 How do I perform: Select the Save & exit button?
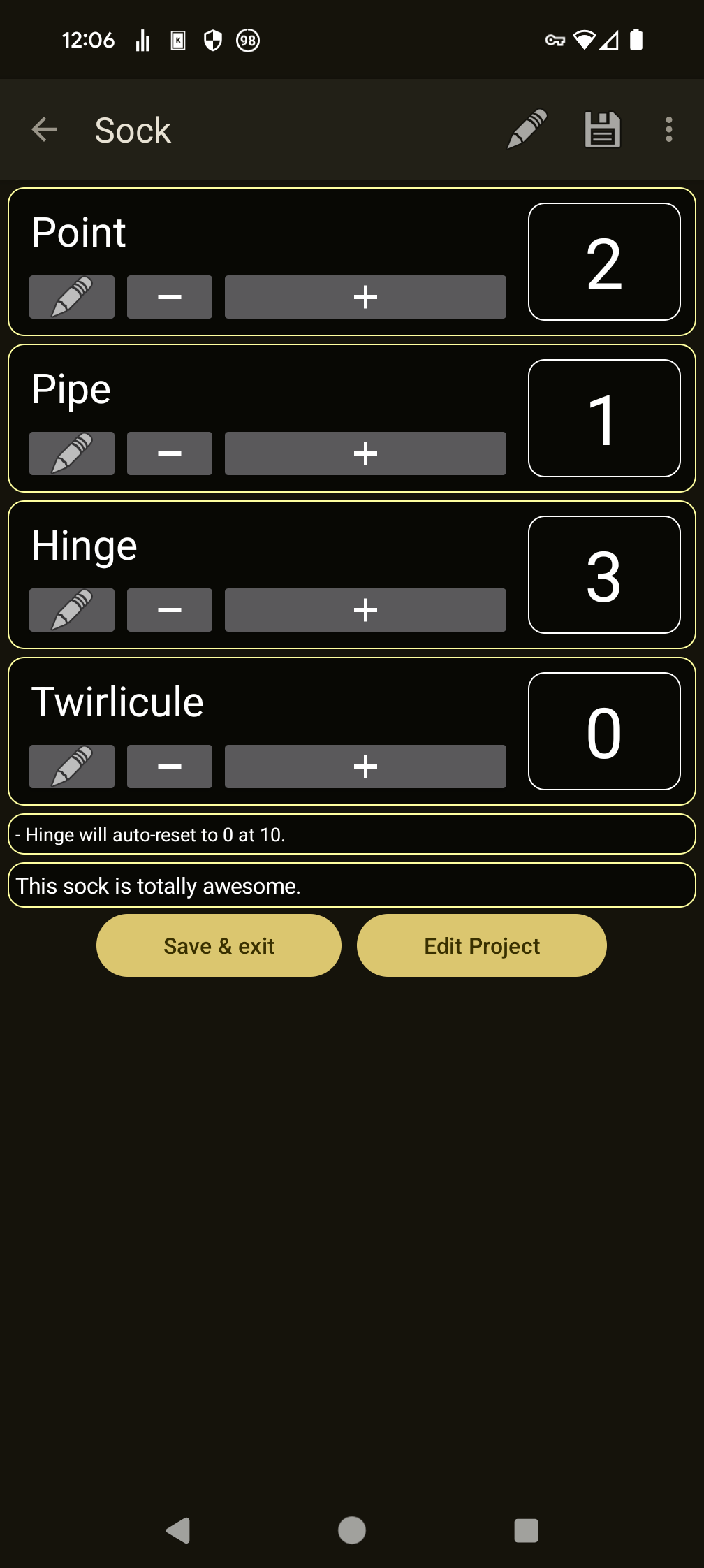(x=219, y=945)
